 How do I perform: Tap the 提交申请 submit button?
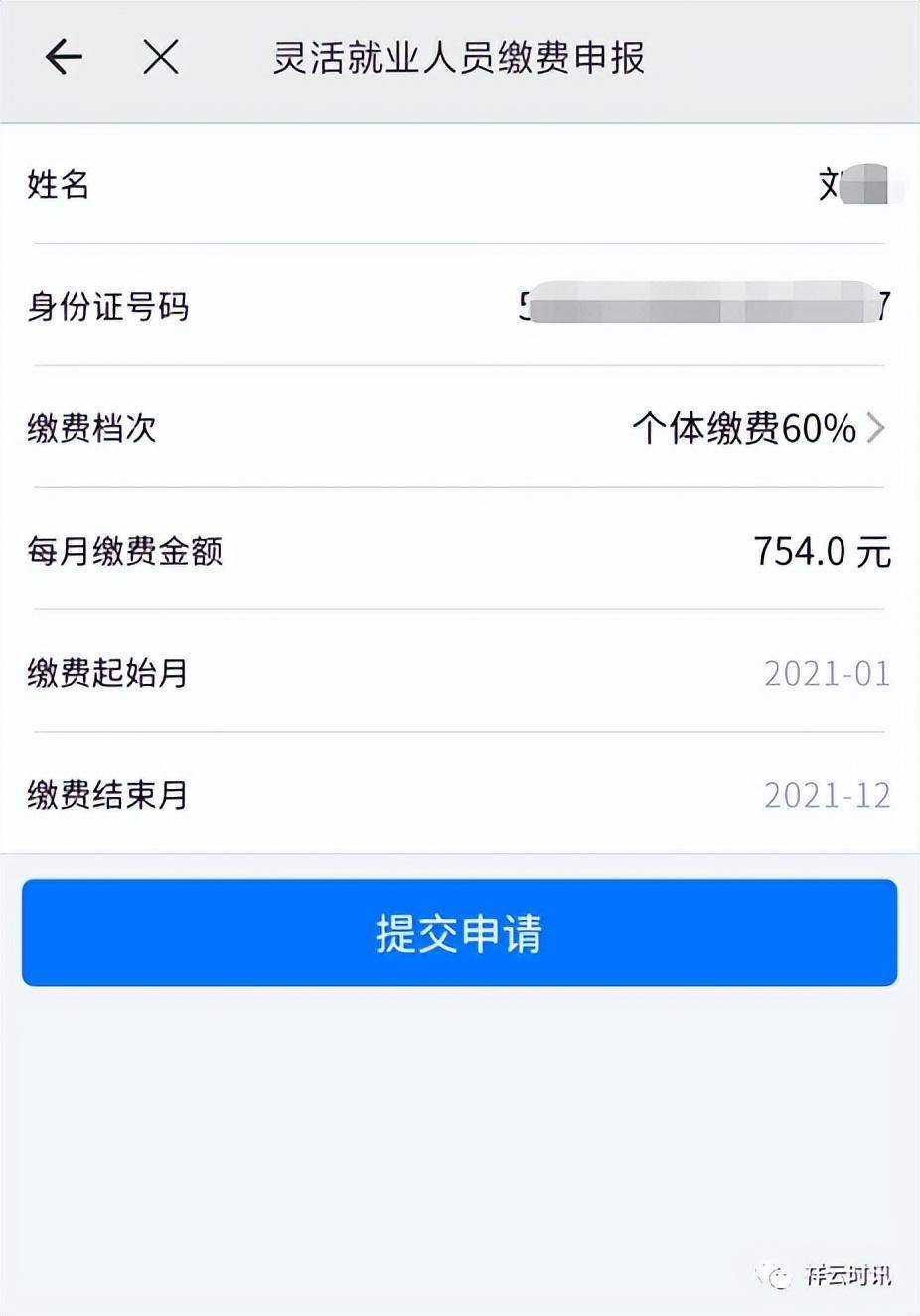(x=460, y=931)
